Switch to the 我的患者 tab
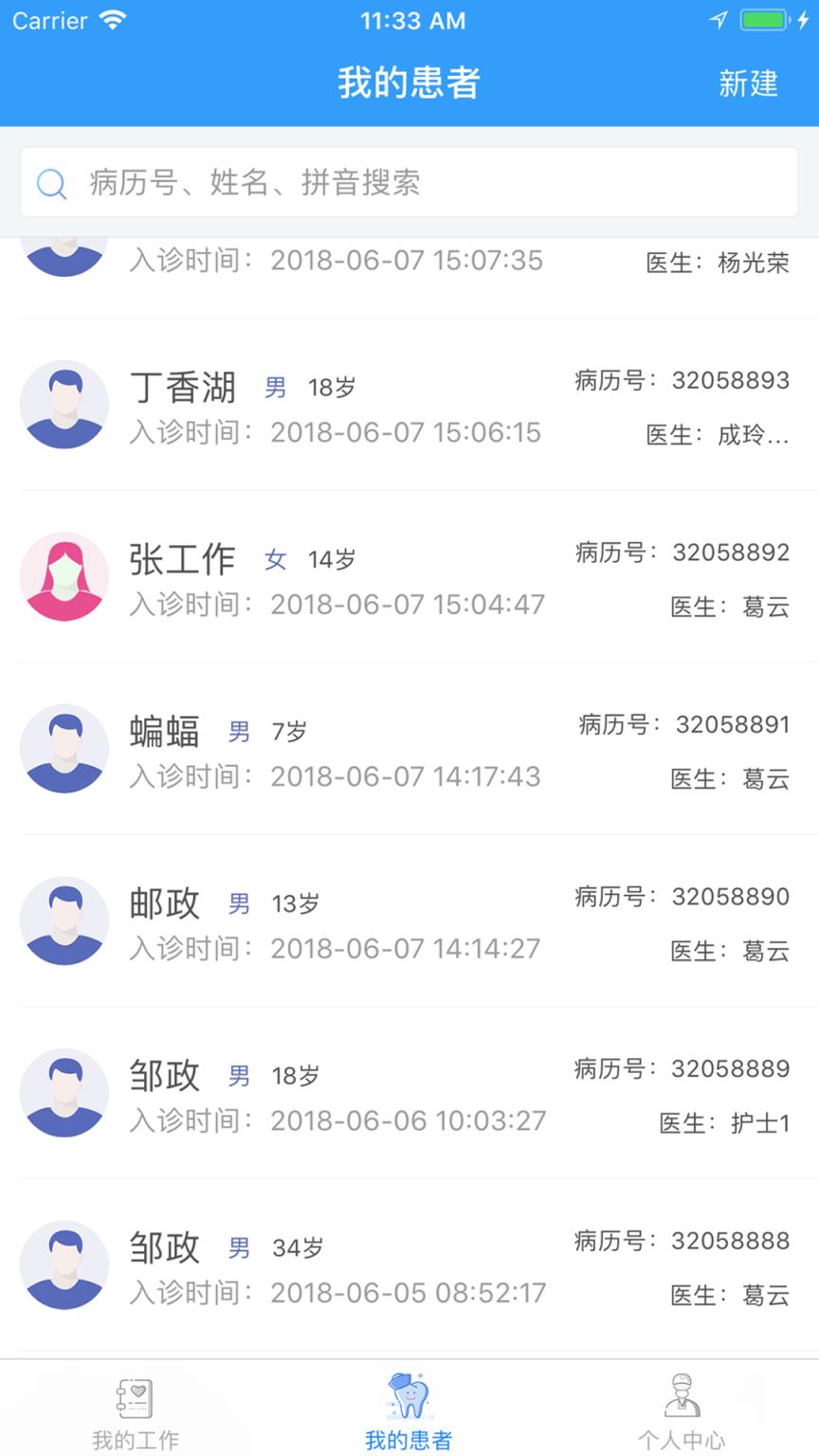The image size is (819, 1456). pyautogui.click(x=408, y=1412)
